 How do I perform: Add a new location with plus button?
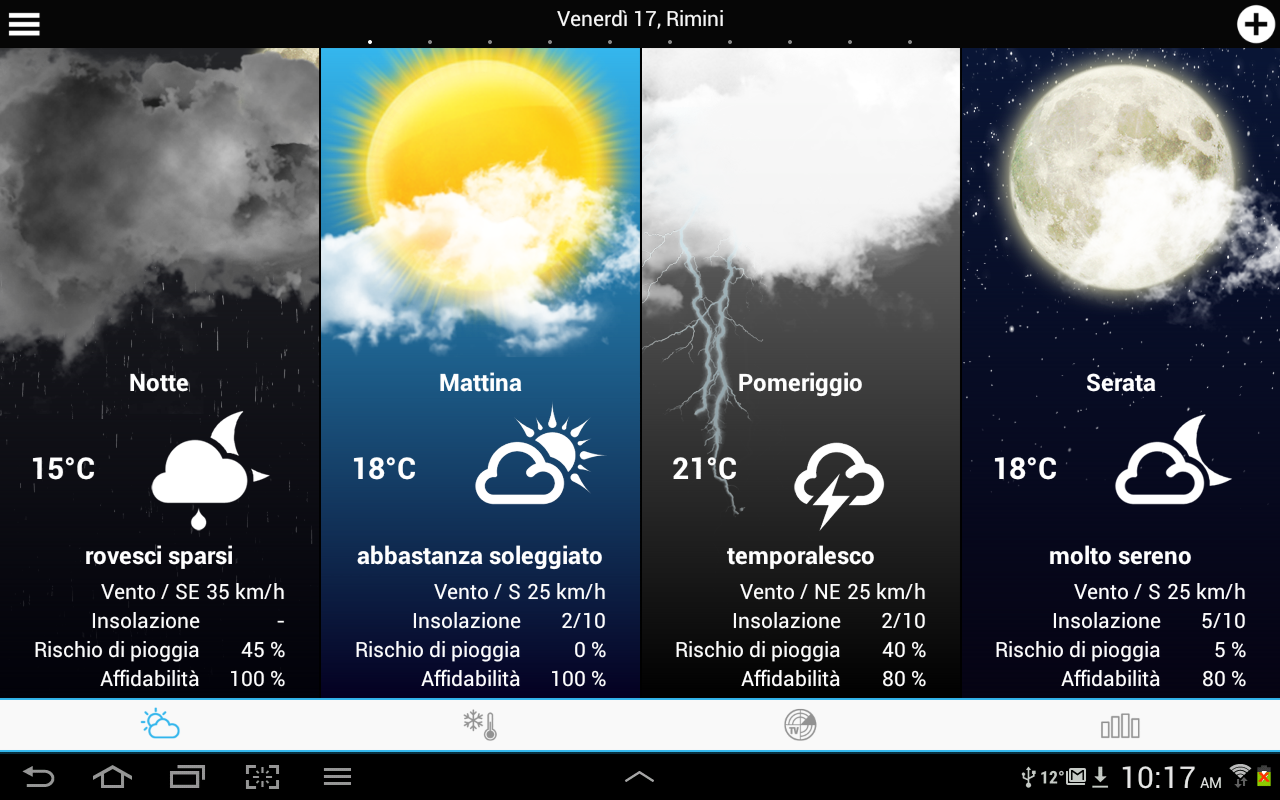pyautogui.click(x=1255, y=24)
